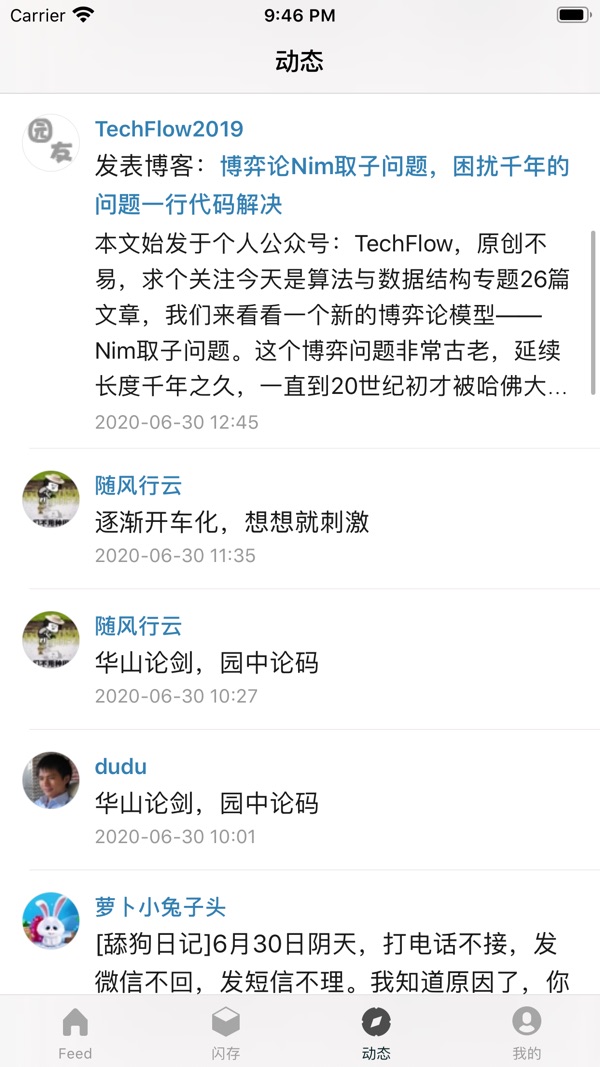Open 随风行云's post 逐渐开车化，想想就刺激
Image resolution: width=600 pixels, height=1067 pixels.
coord(232,521)
